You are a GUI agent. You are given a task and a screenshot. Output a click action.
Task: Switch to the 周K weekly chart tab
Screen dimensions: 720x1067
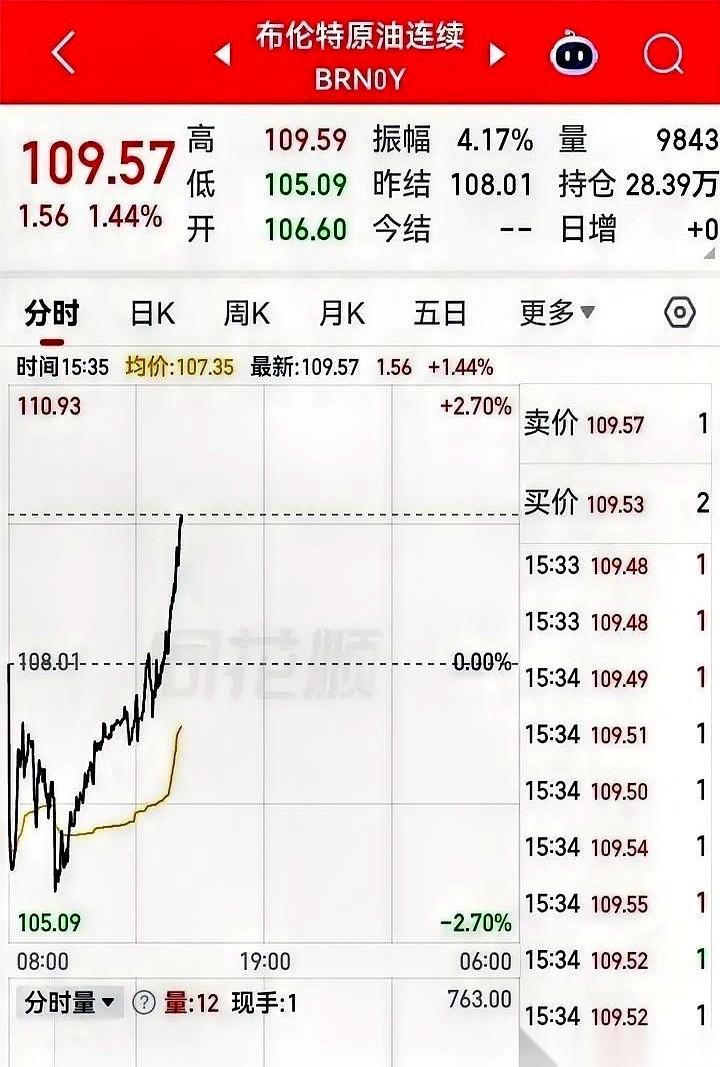pos(246,313)
